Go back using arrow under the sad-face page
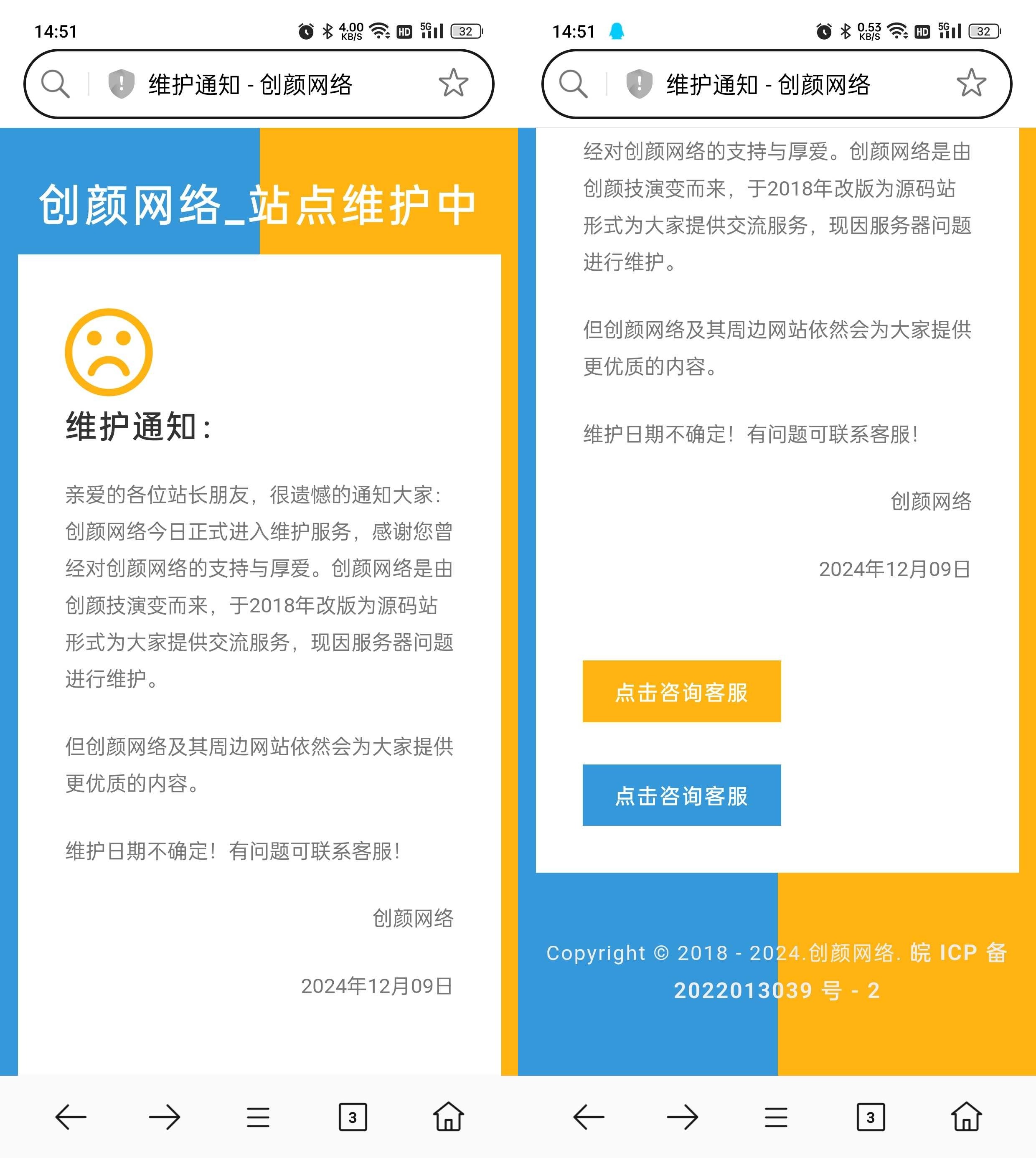1036x1158 pixels. point(71,1117)
